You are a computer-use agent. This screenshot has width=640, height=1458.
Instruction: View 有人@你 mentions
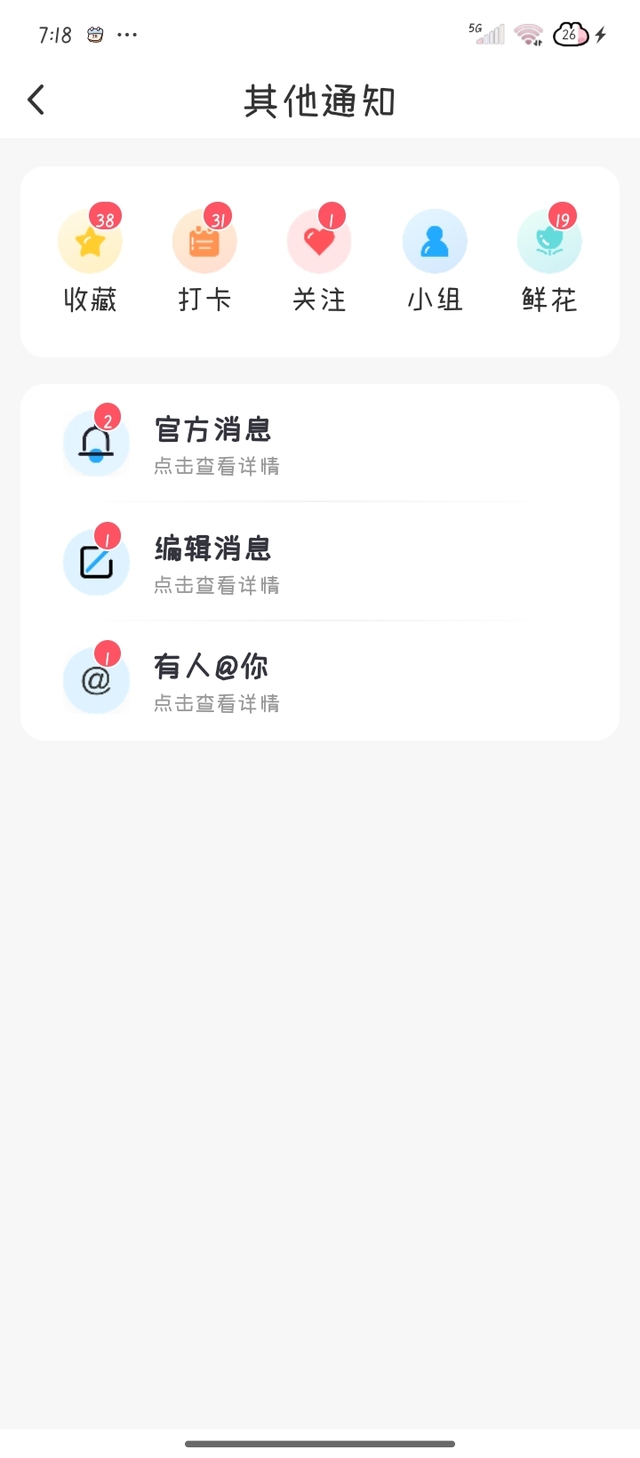coord(320,681)
